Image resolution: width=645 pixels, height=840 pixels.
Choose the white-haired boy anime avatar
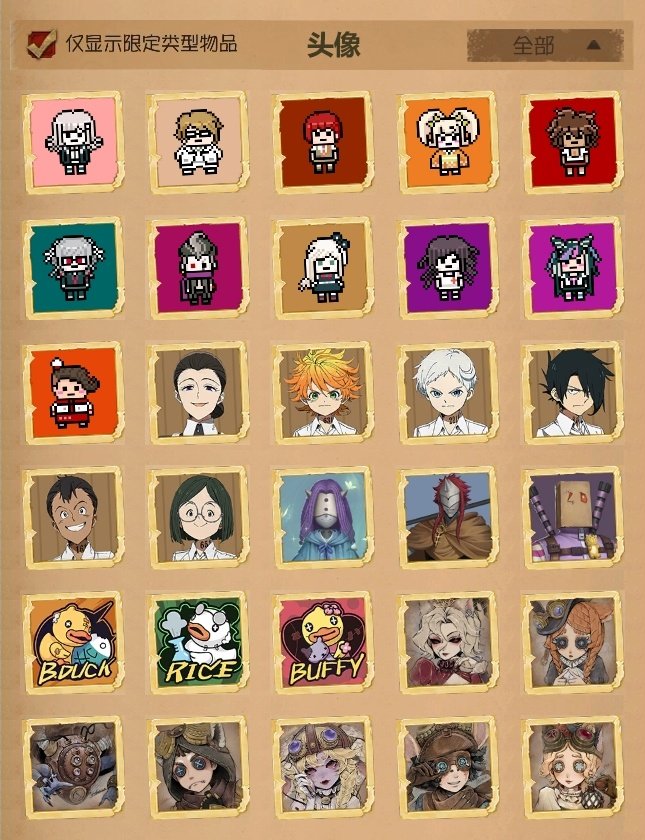click(448, 393)
